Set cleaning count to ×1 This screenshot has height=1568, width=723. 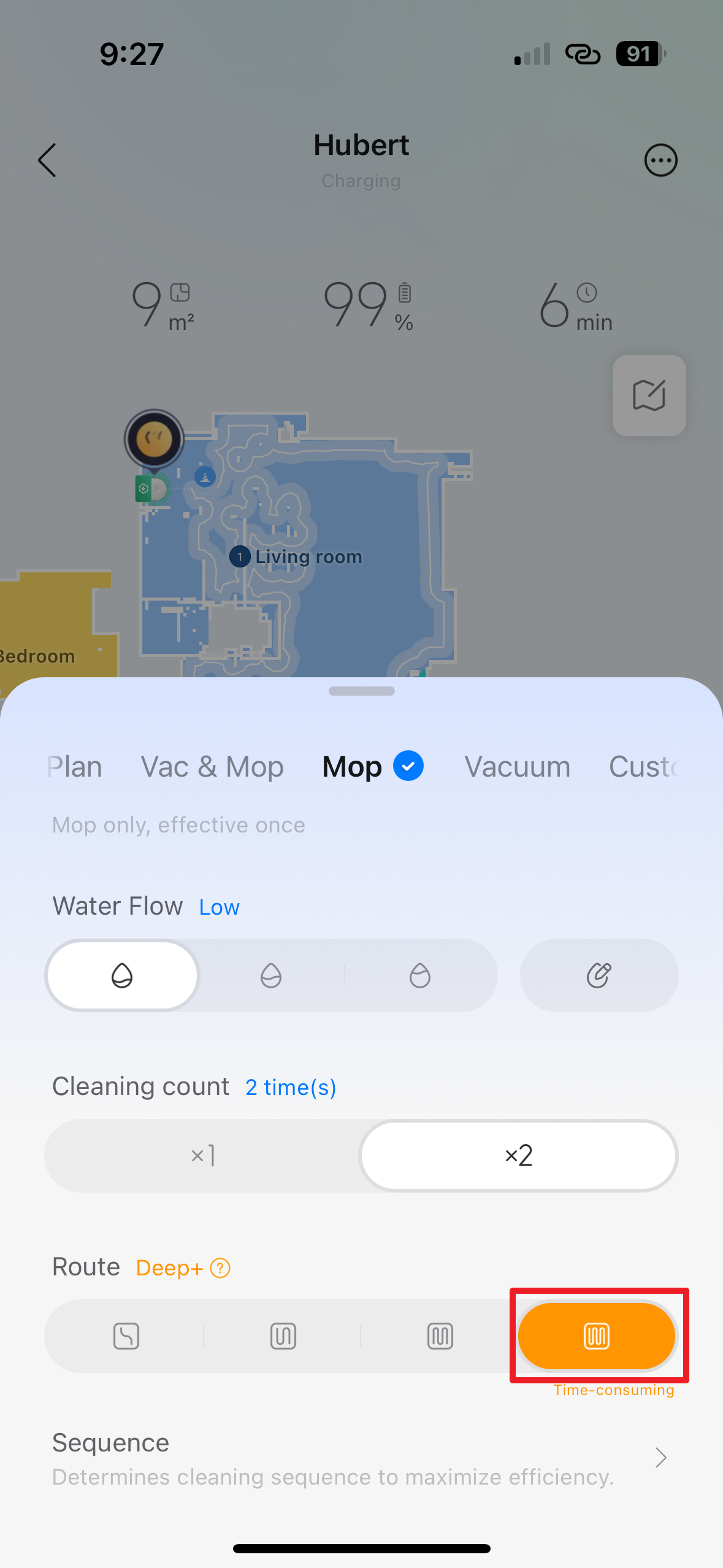203,1156
